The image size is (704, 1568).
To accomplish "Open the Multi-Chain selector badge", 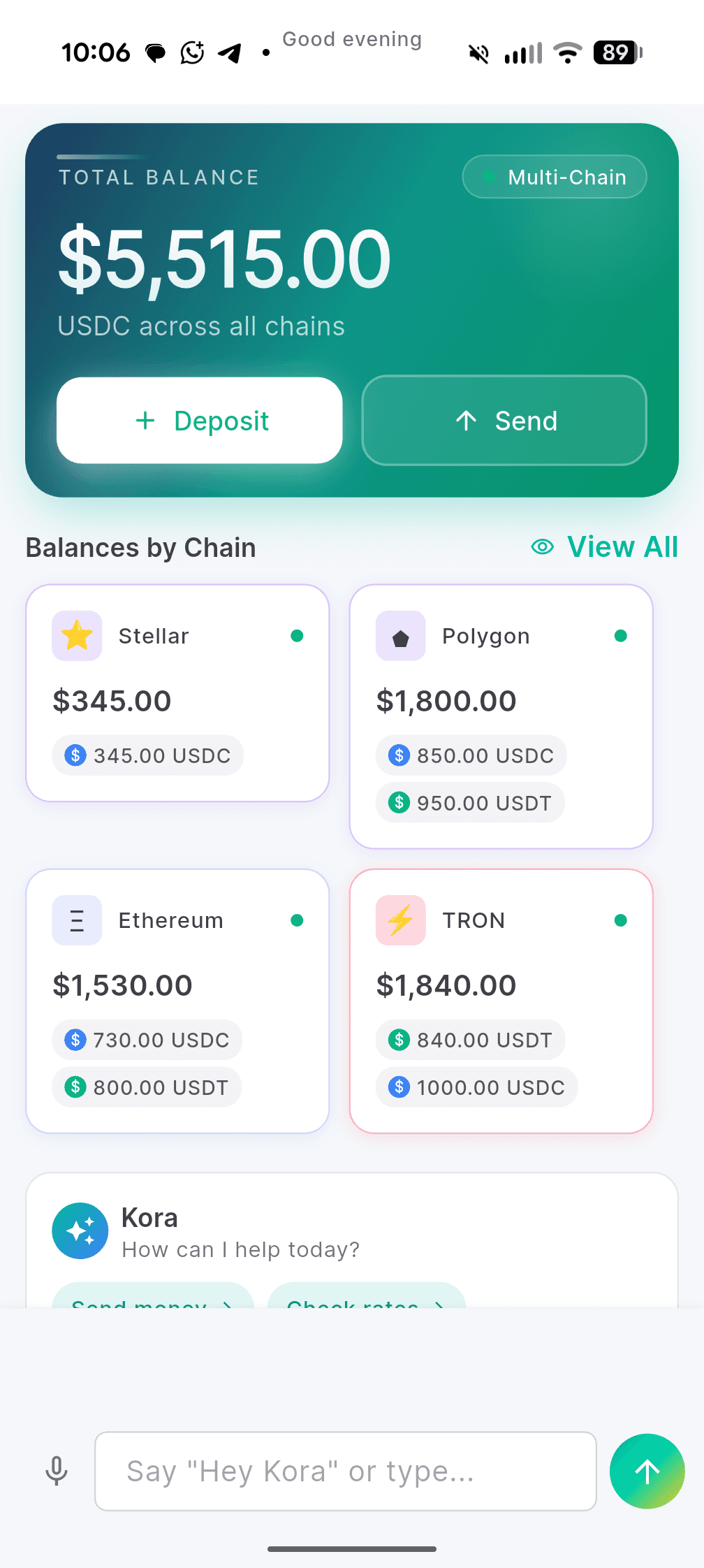I will tap(554, 177).
